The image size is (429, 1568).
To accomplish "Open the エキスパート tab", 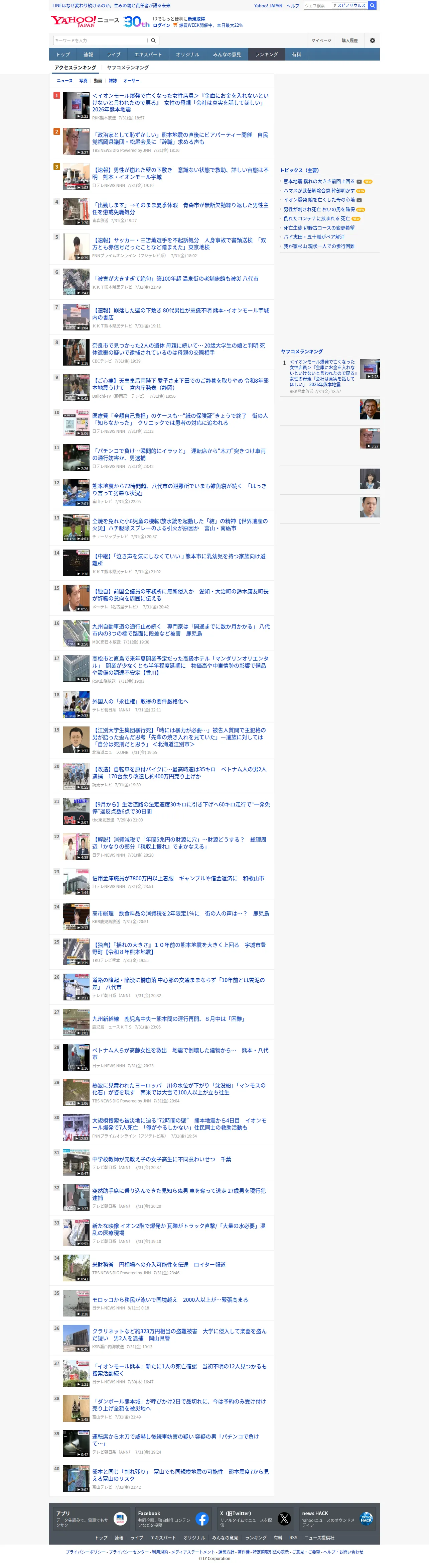I will (148, 55).
